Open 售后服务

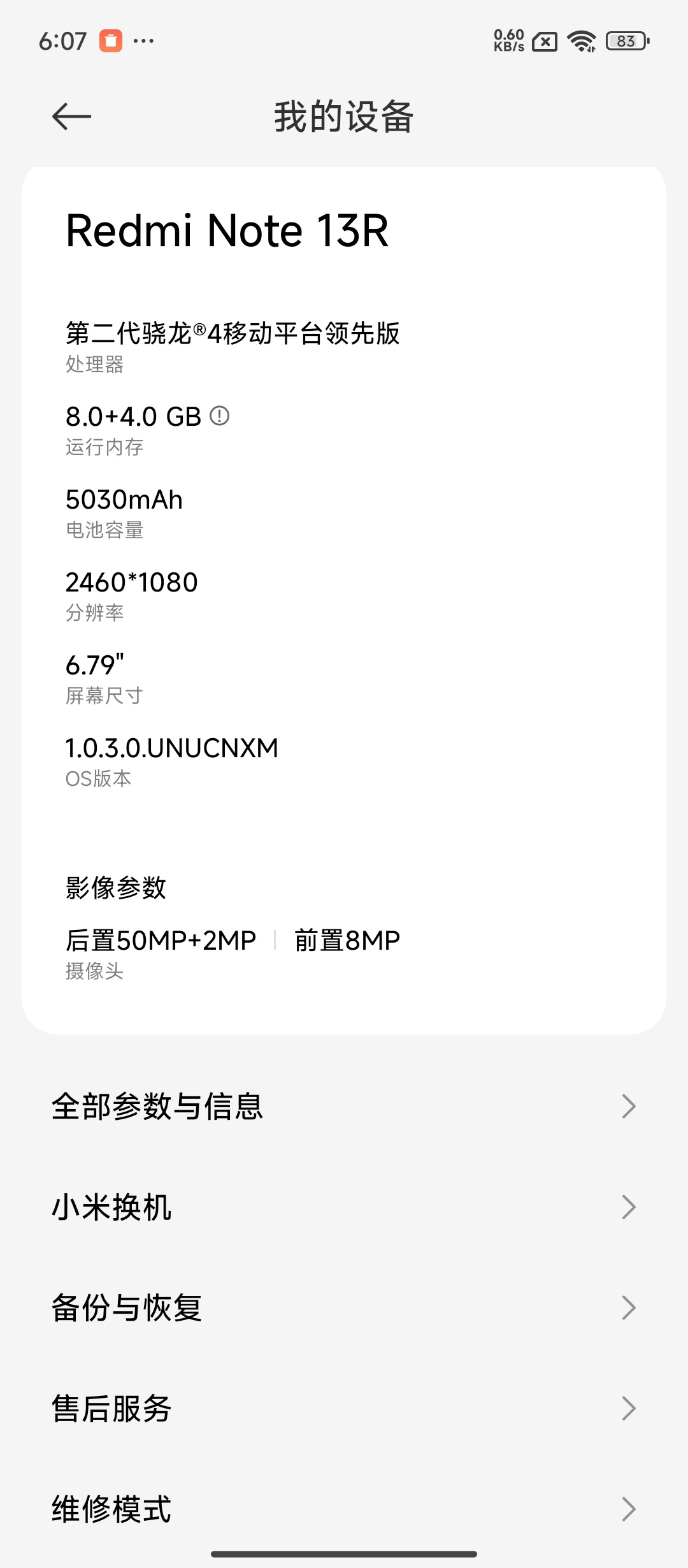(x=344, y=1409)
